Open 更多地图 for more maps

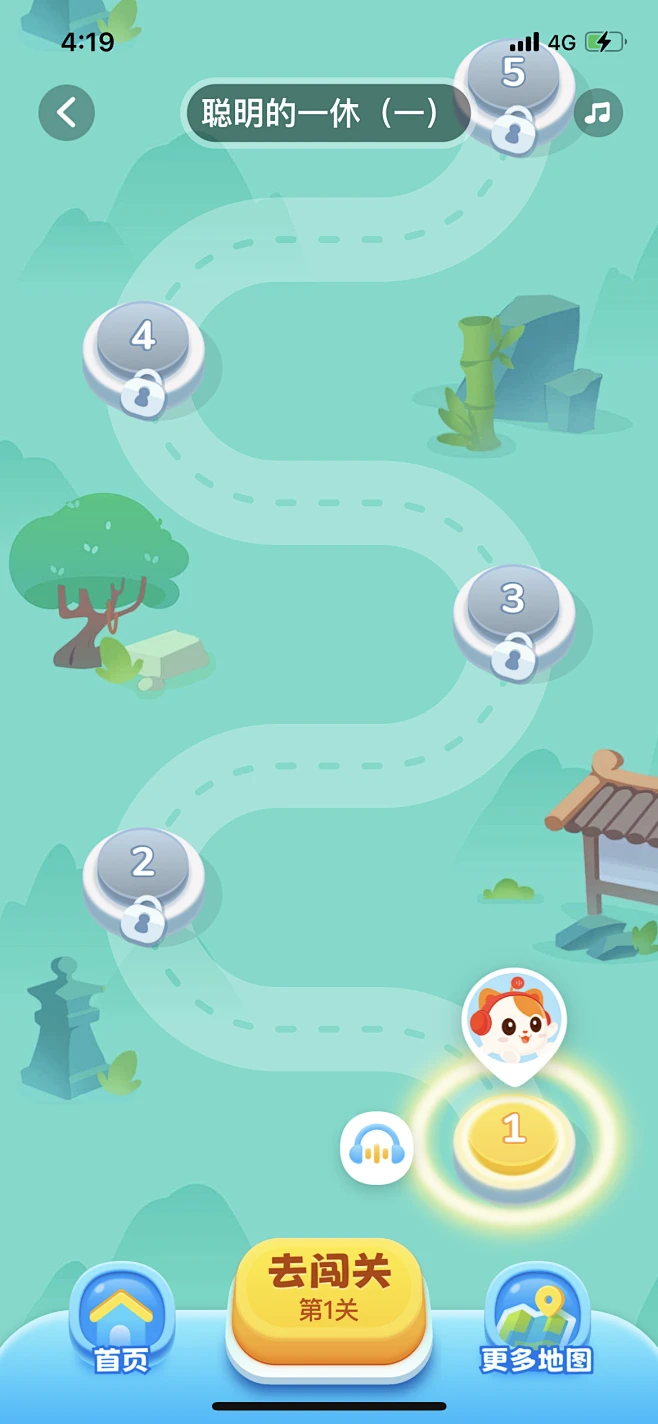pos(537,1319)
